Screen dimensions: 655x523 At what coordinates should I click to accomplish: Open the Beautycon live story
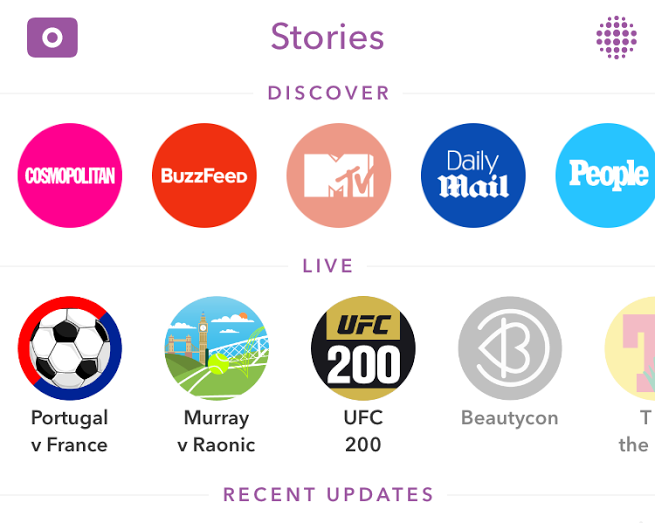(x=510, y=349)
